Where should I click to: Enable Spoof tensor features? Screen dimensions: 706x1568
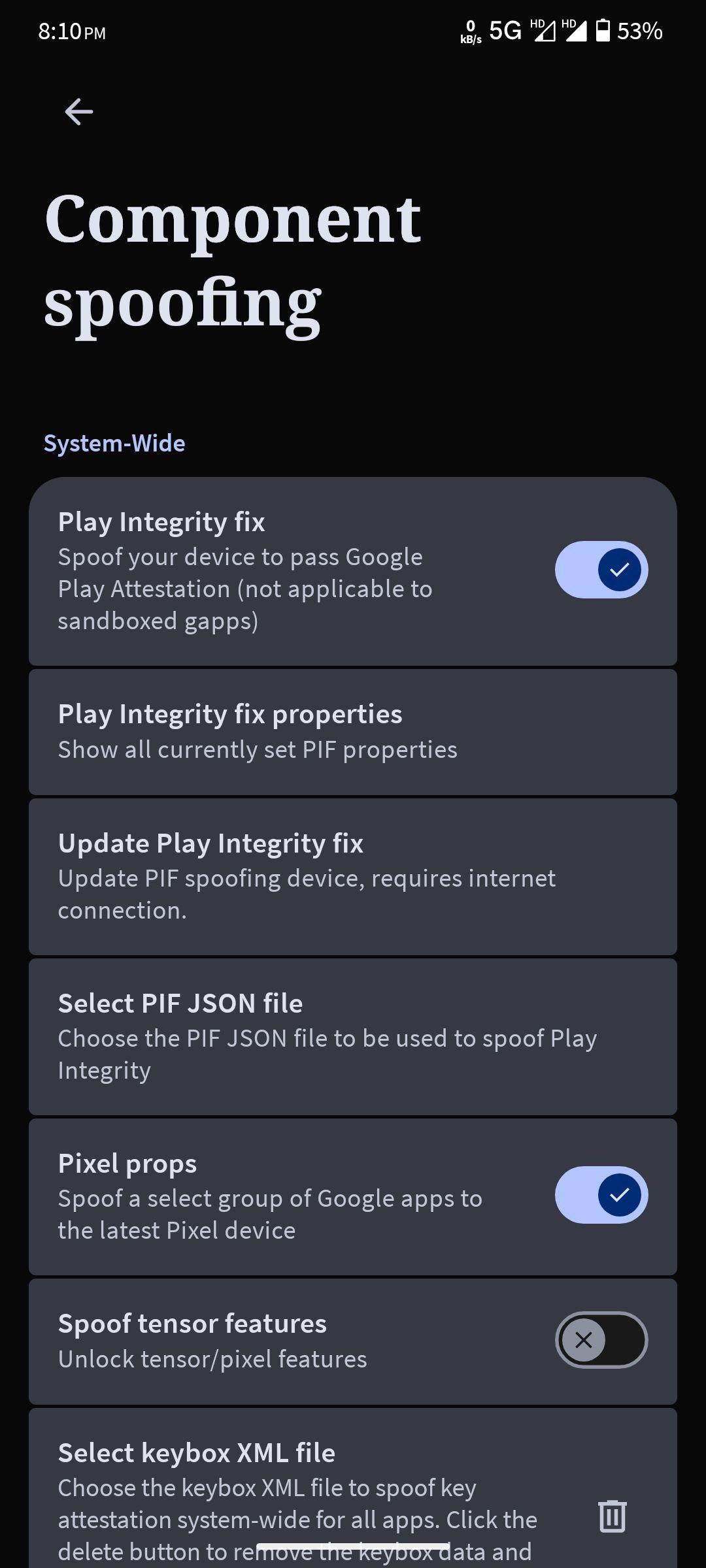(x=601, y=1340)
